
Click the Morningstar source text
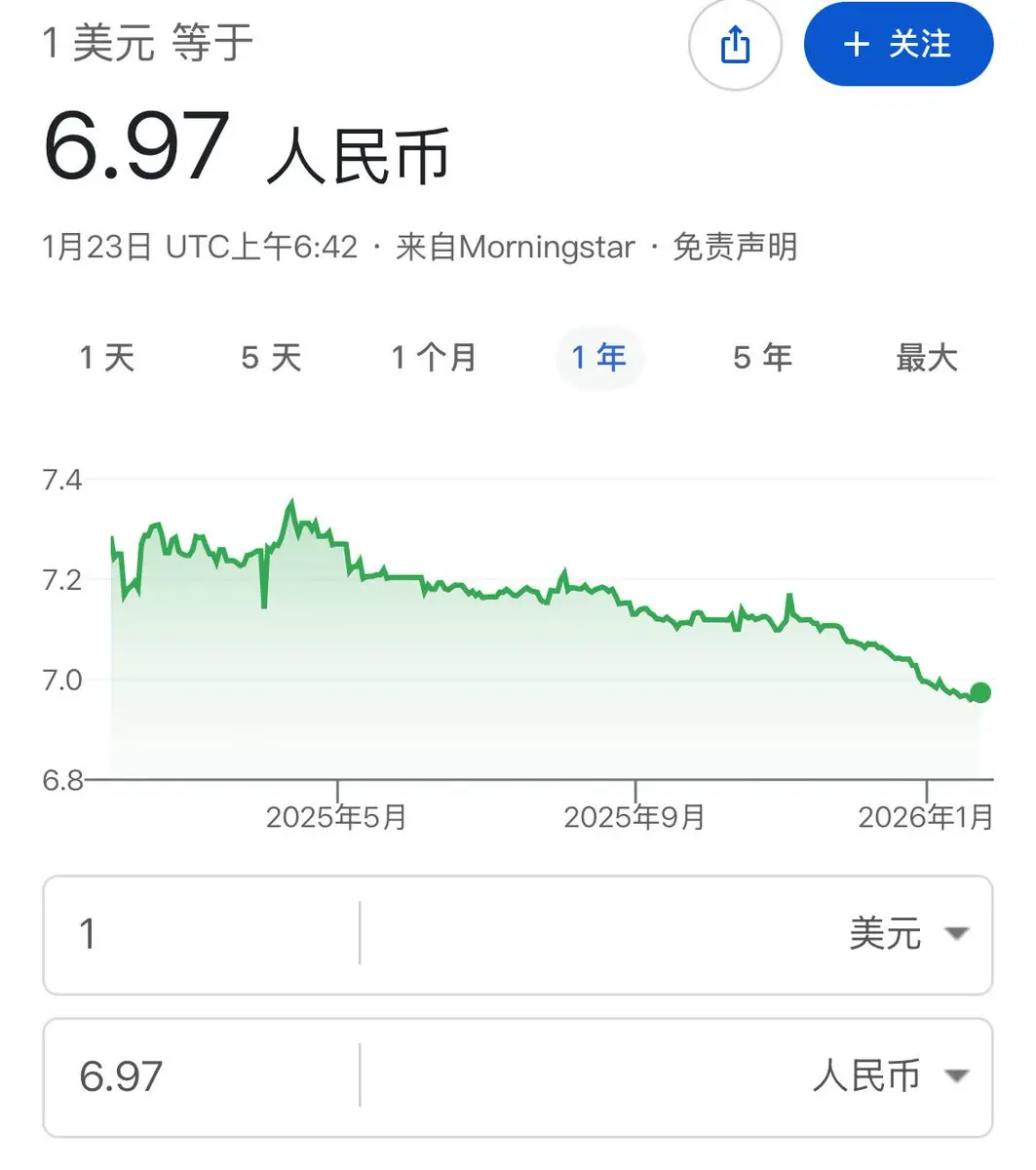(x=549, y=247)
